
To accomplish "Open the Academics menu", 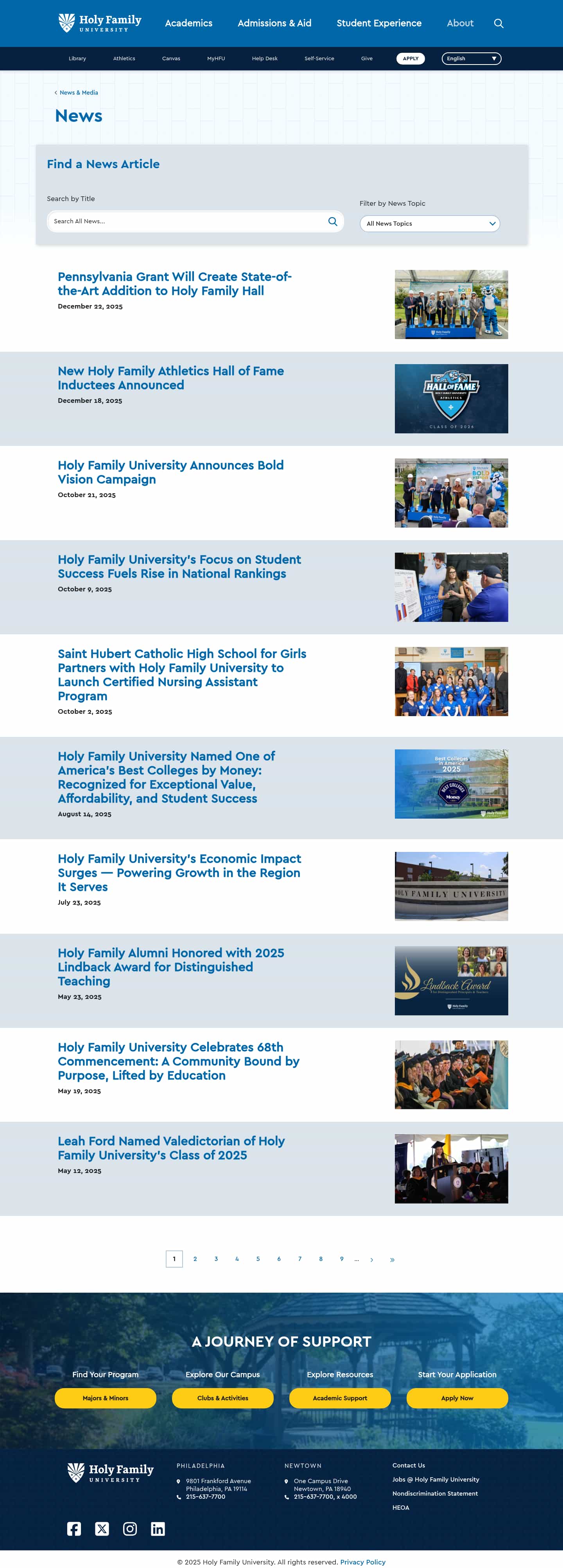I will click(x=189, y=23).
